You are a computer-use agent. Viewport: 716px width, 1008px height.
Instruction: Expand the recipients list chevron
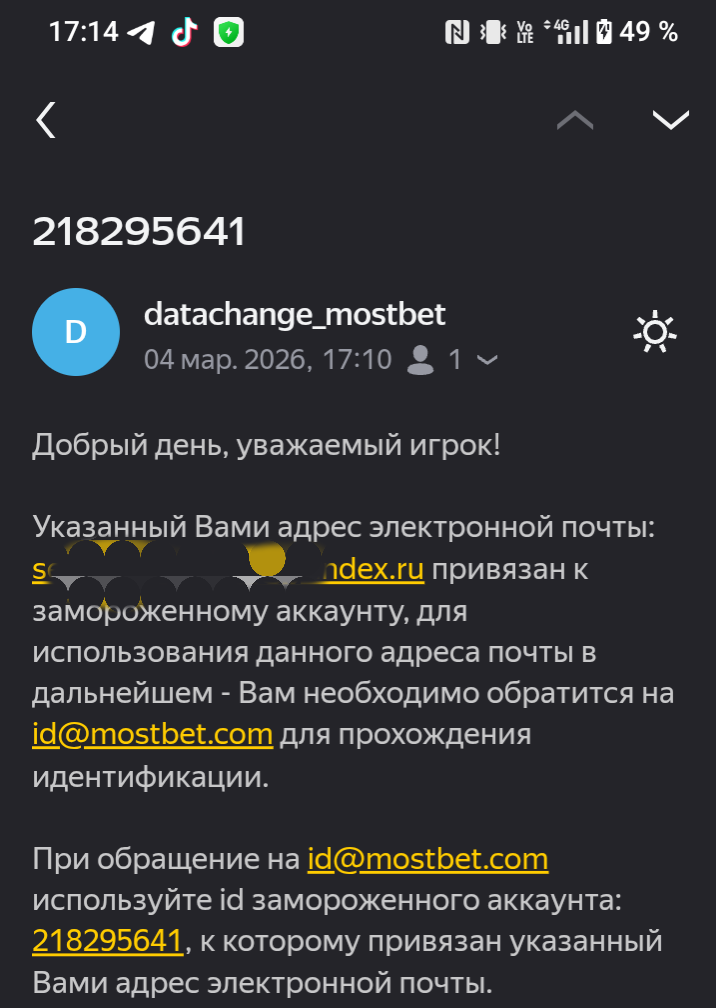[x=488, y=360]
